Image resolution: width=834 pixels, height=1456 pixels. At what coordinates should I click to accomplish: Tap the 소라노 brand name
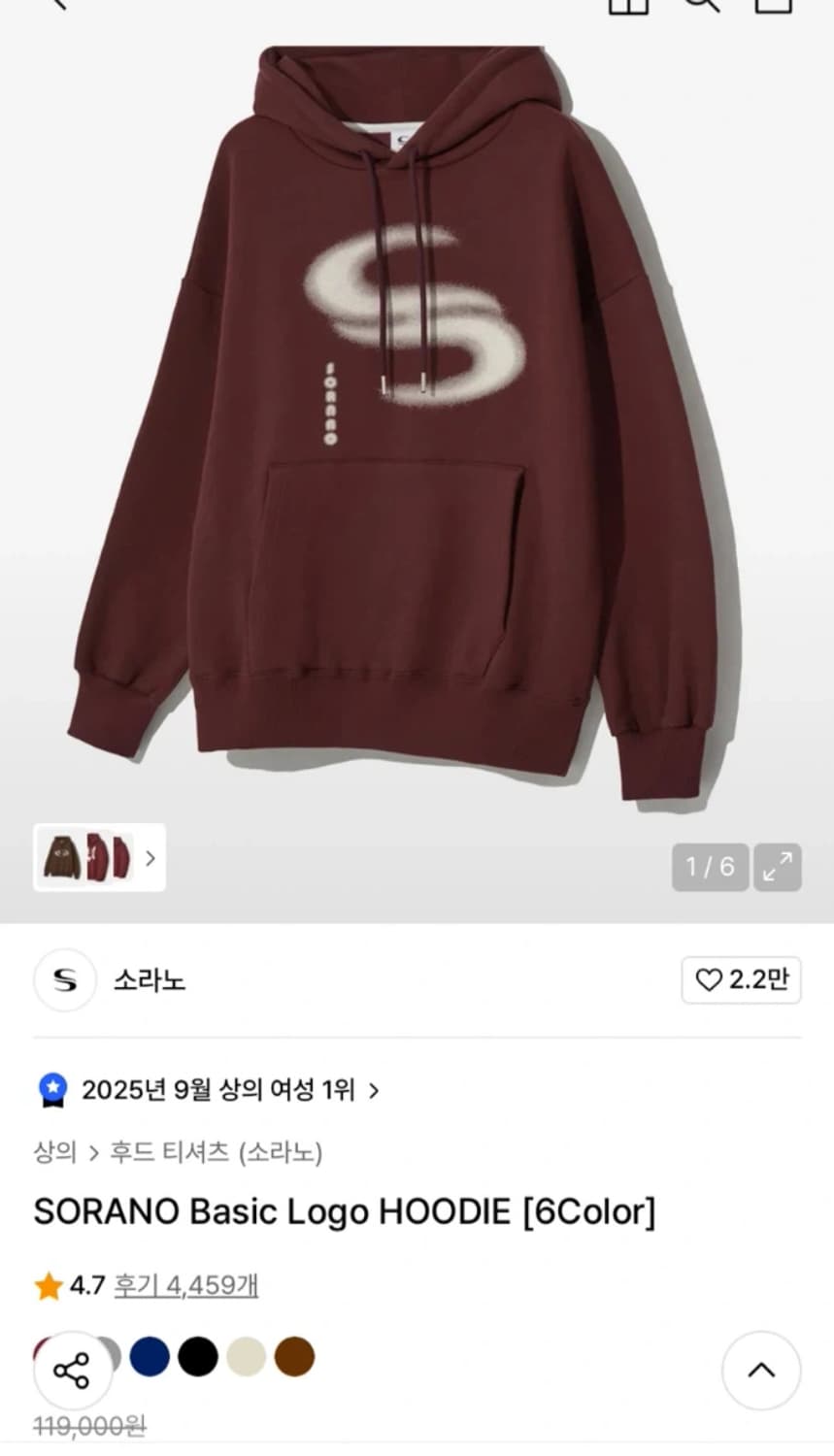pyautogui.click(x=150, y=981)
